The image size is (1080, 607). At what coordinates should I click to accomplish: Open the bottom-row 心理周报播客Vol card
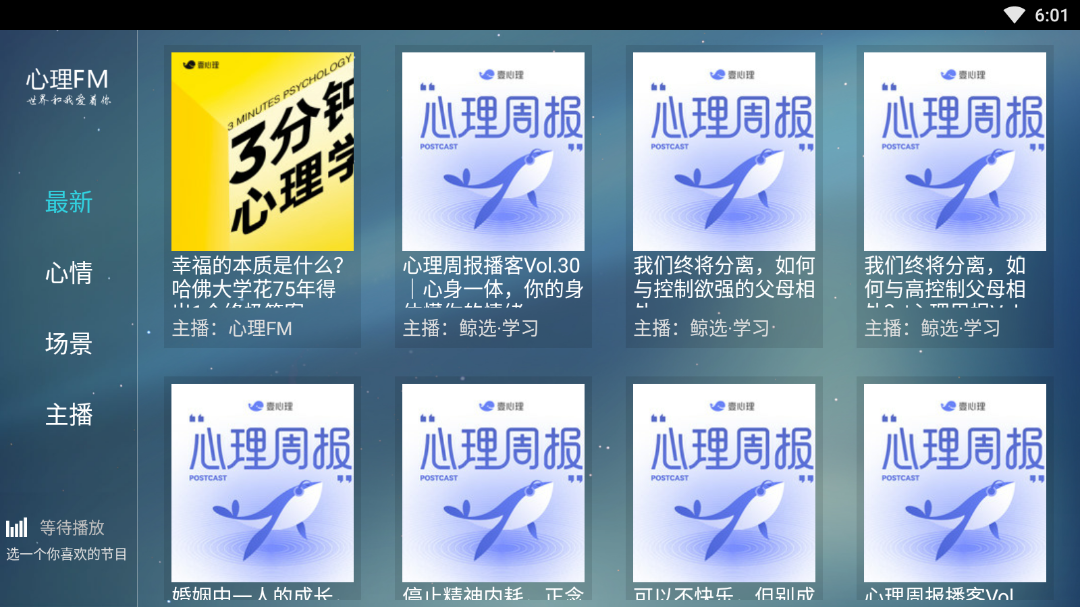955,490
